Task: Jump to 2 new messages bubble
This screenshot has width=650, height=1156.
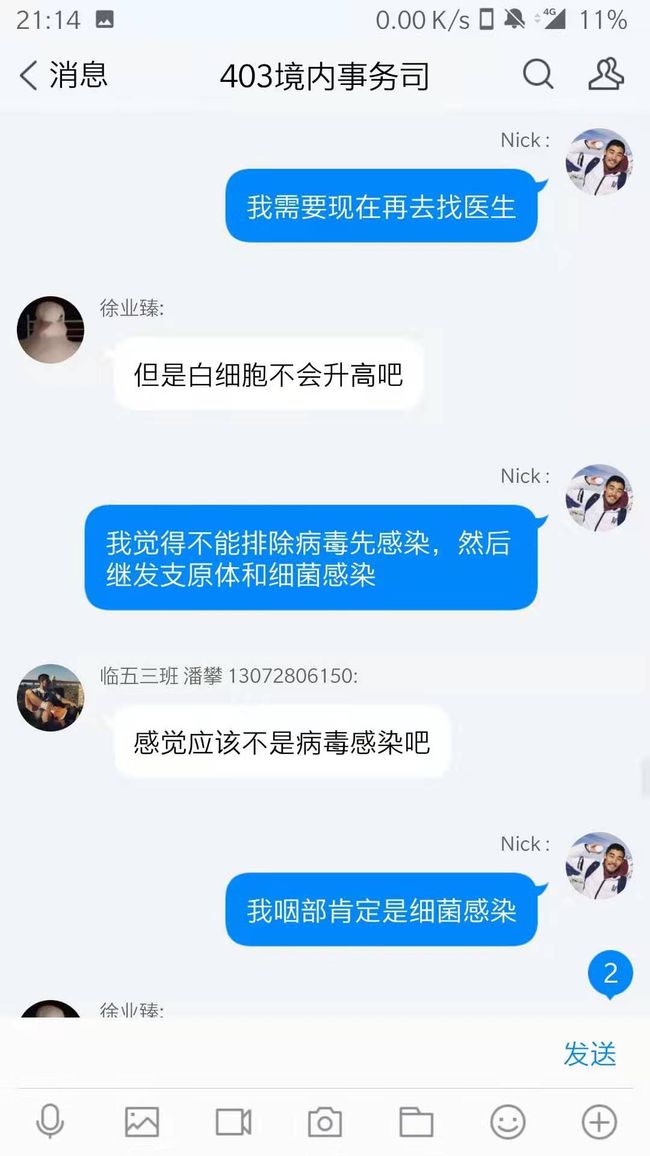Action: [610, 975]
